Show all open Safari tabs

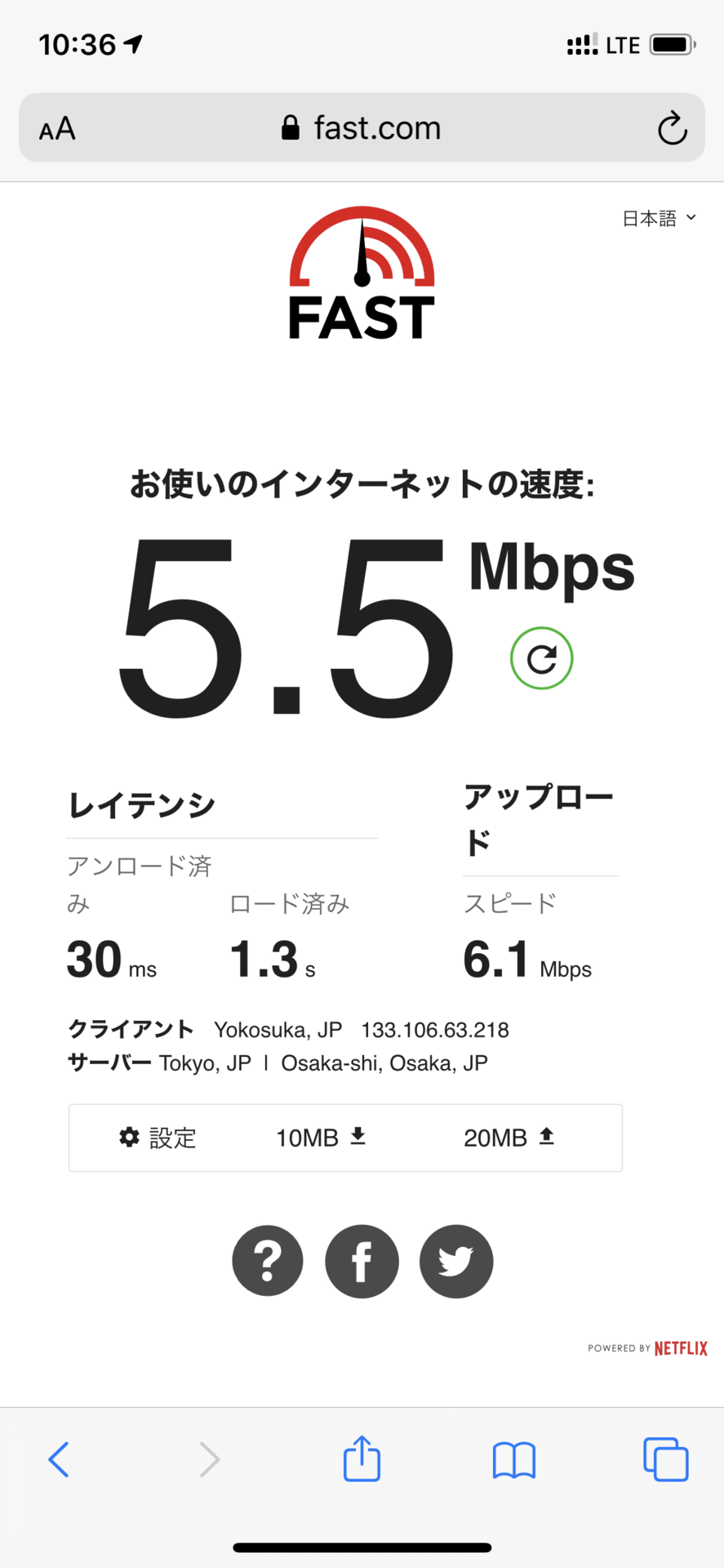(x=665, y=1459)
